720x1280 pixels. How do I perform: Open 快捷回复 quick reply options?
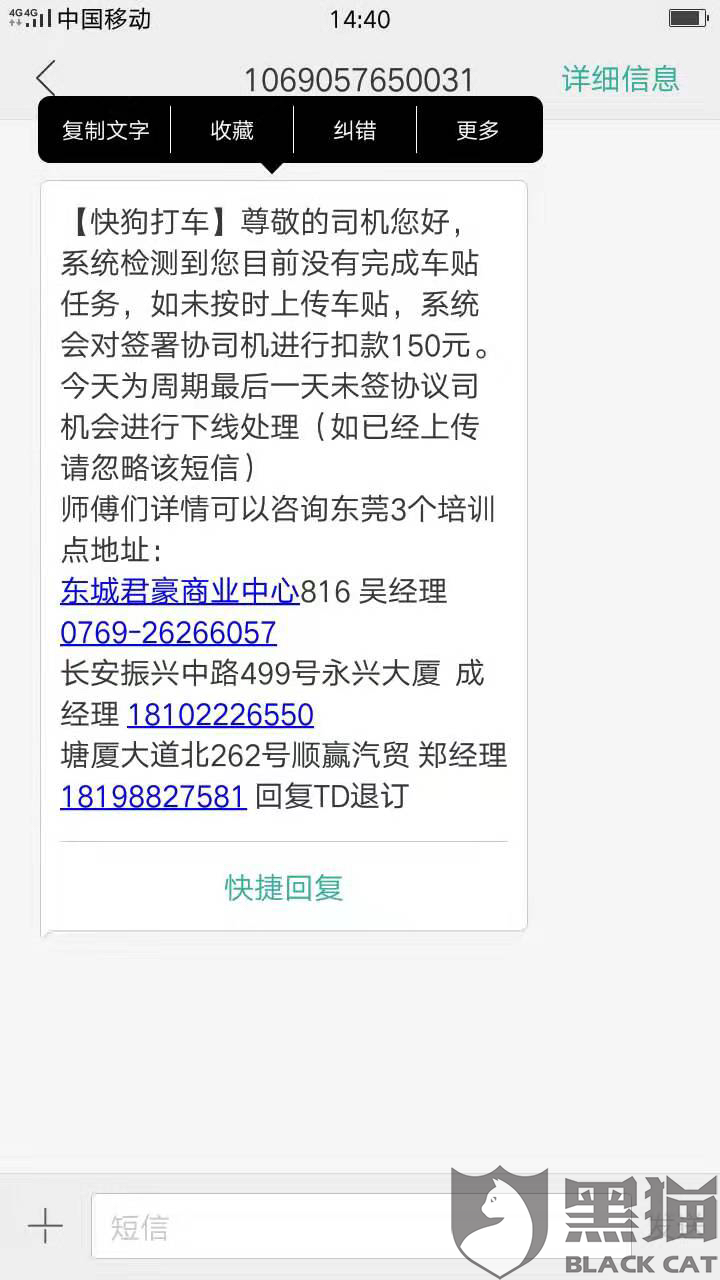coord(283,887)
